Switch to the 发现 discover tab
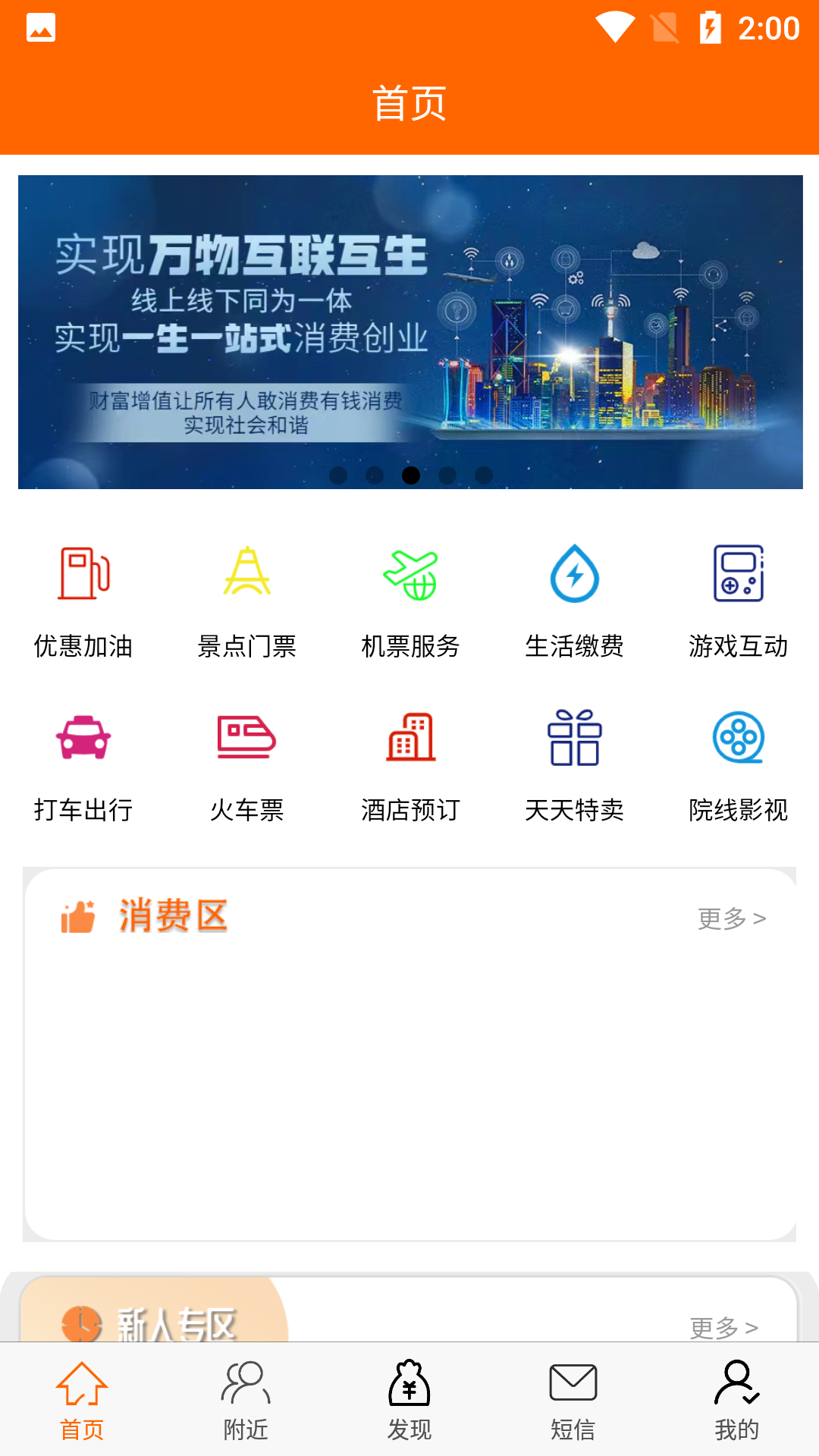This screenshot has height=1456, width=819. click(409, 1400)
